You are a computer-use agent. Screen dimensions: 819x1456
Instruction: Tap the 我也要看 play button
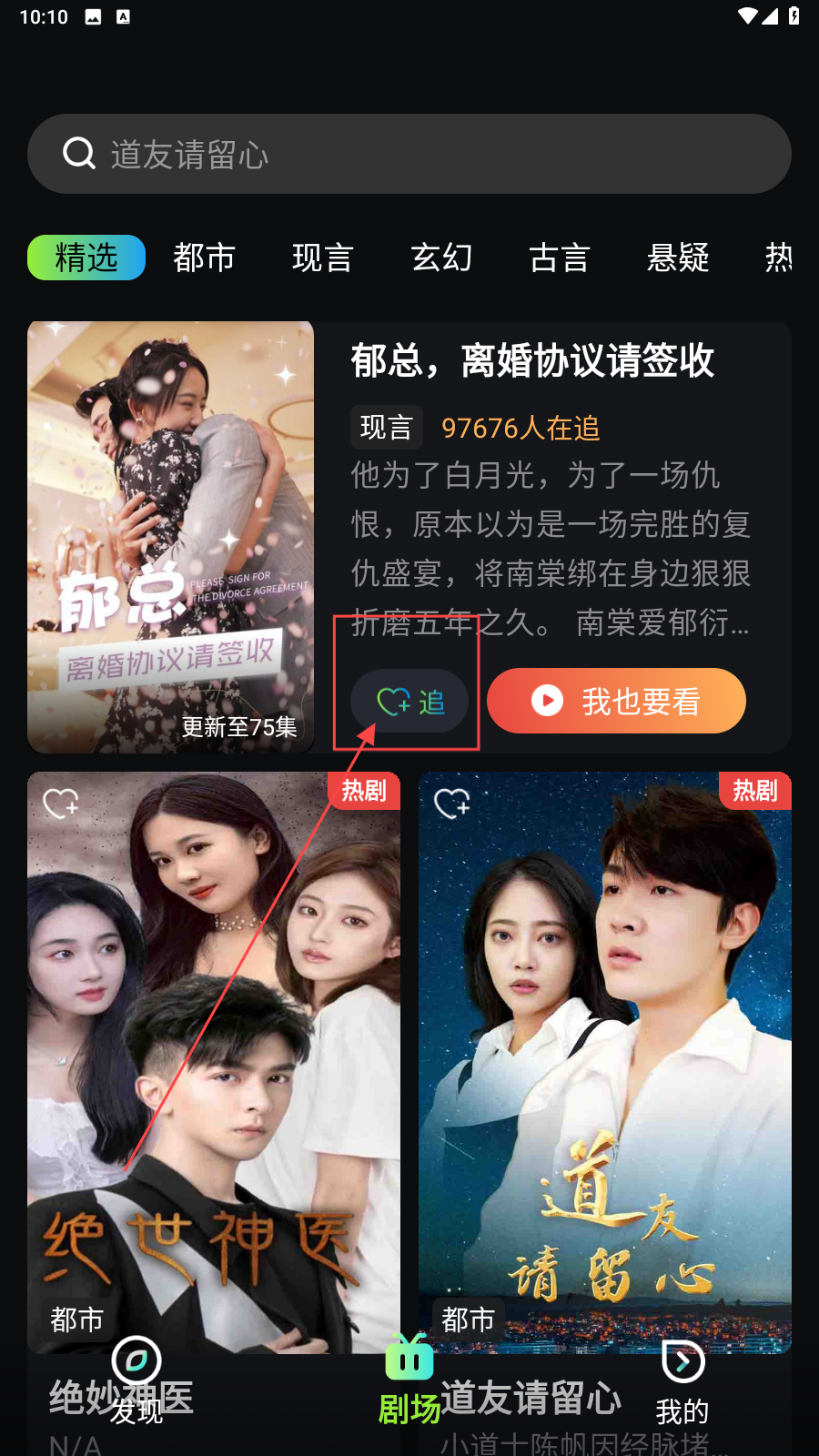pos(616,701)
